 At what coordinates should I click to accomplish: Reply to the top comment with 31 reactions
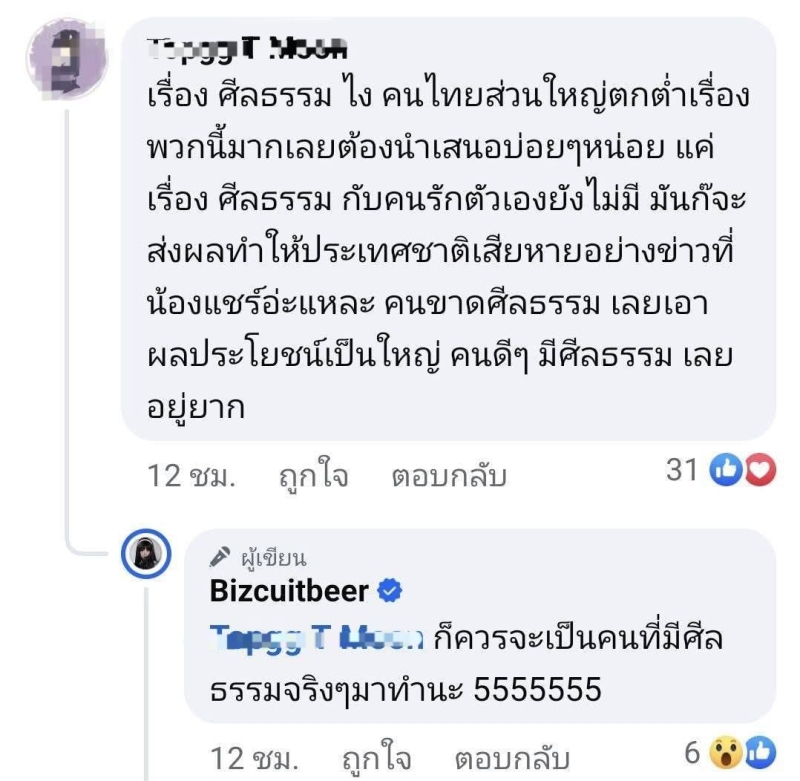449,476
